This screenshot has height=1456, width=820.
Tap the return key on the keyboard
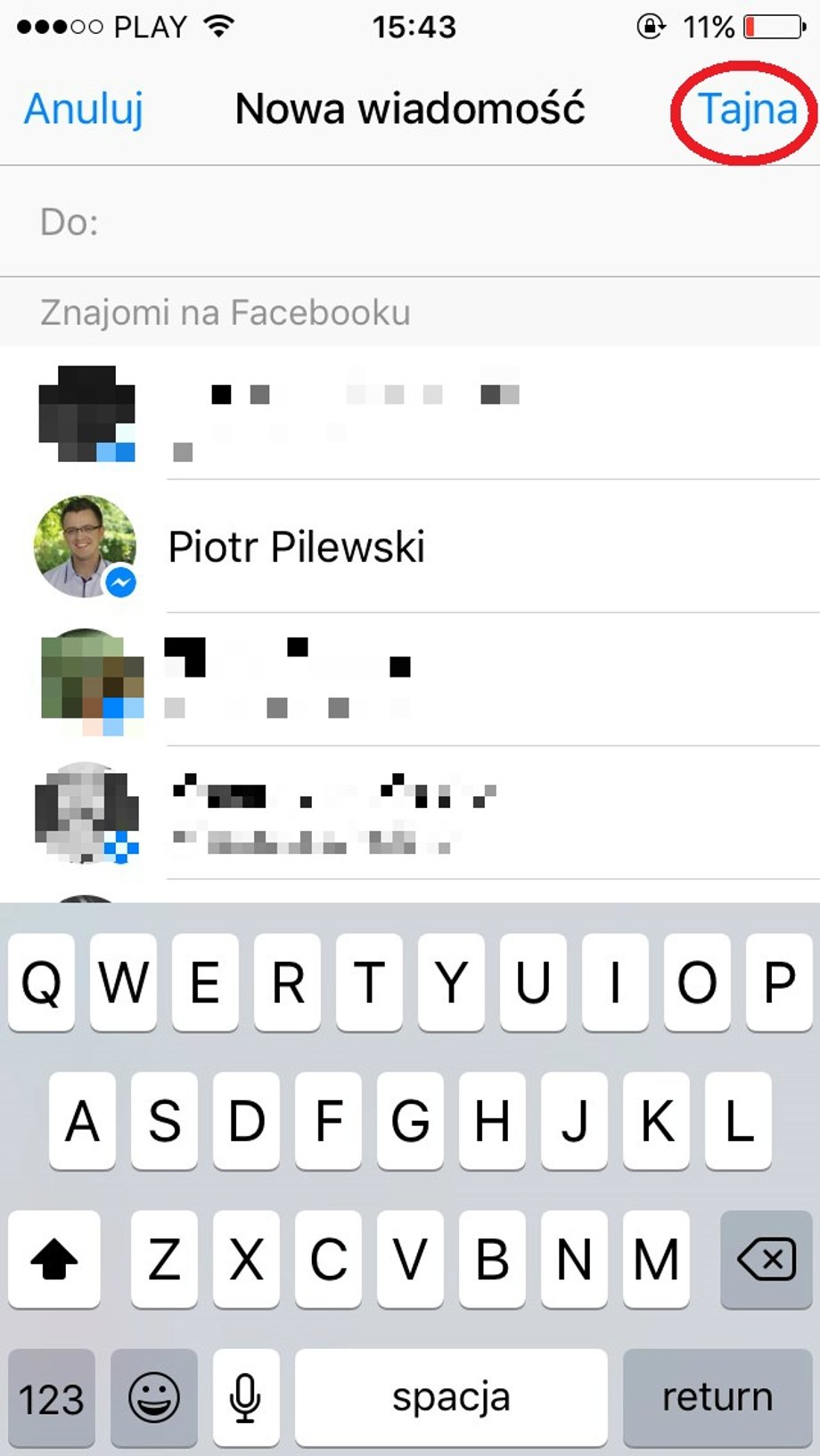(717, 1397)
